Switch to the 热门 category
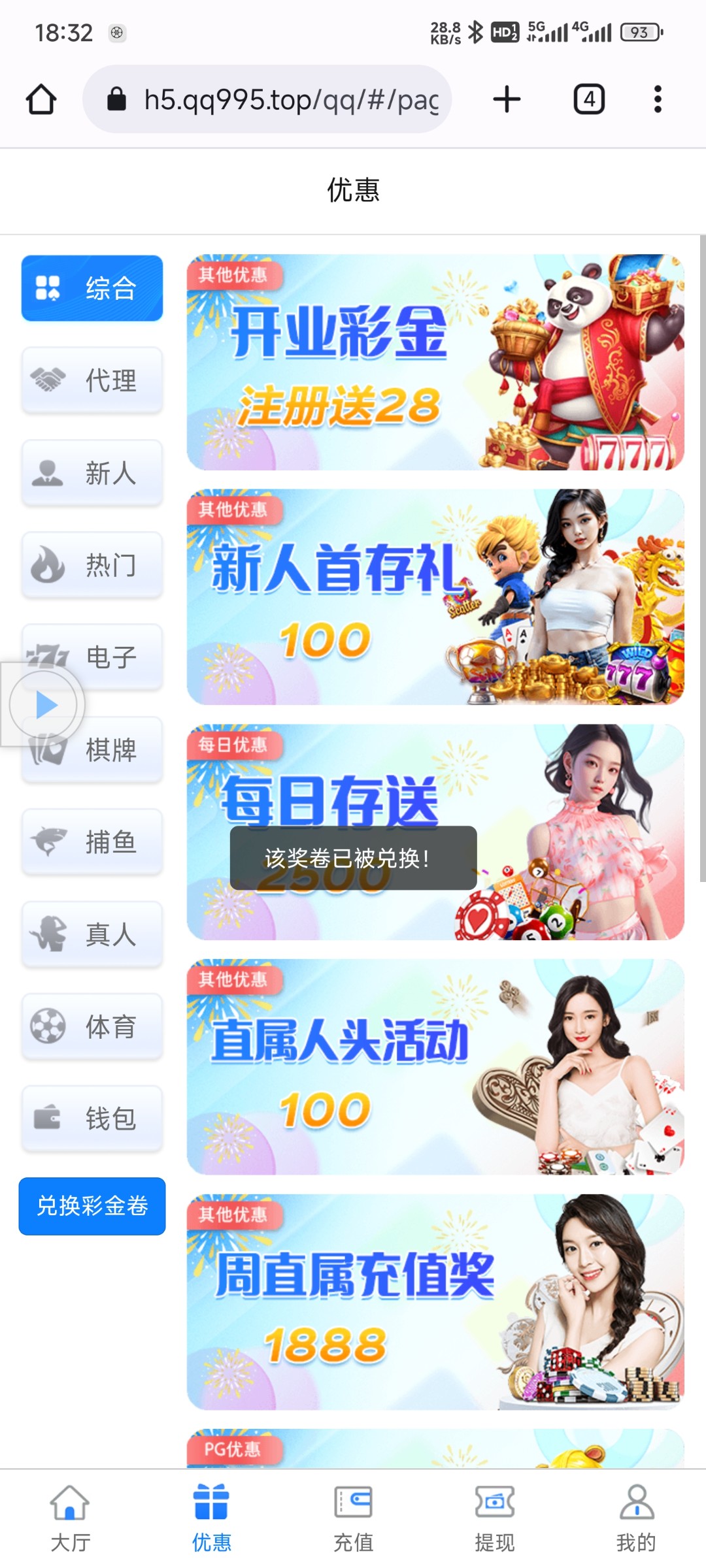The height and width of the screenshot is (1568, 706). [x=92, y=564]
